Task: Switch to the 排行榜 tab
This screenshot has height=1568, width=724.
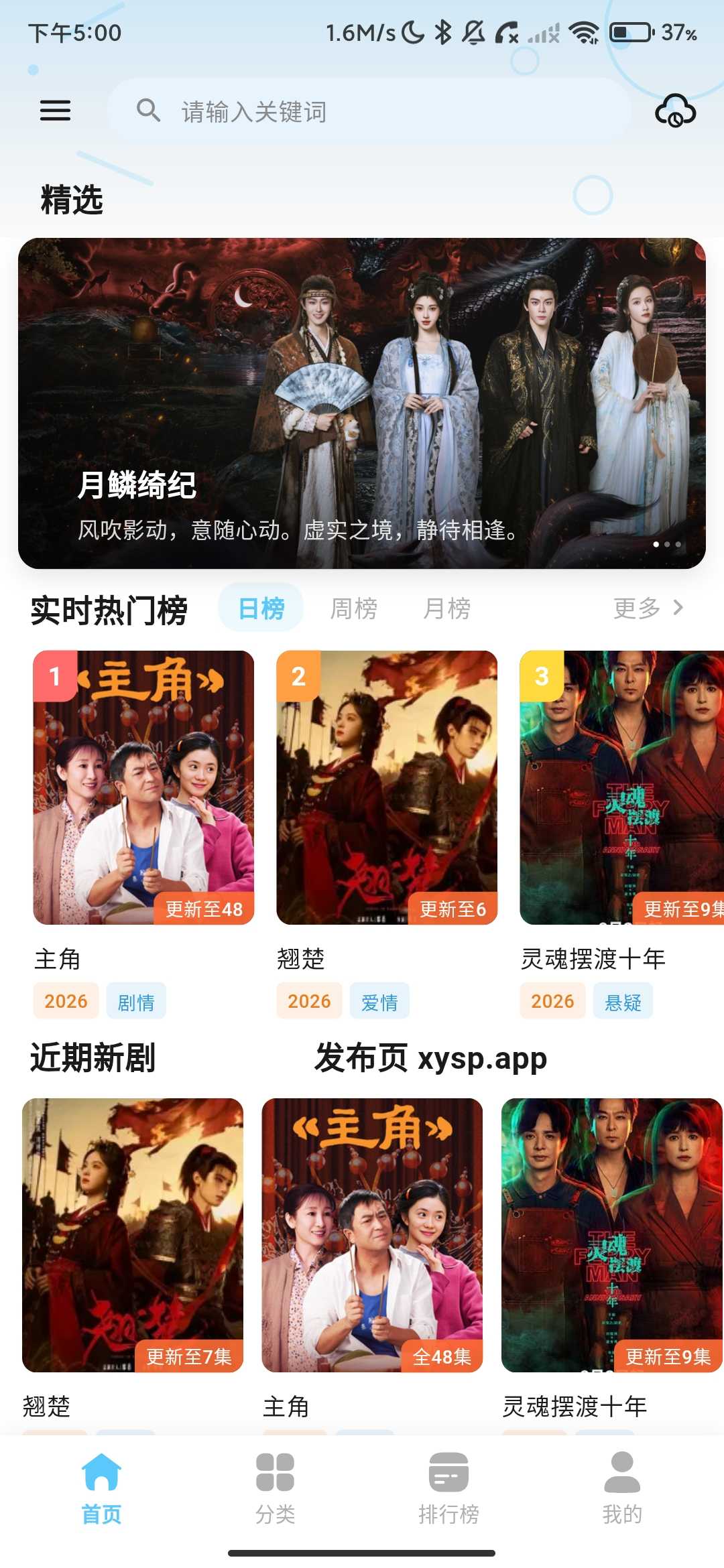Action: point(448,1489)
